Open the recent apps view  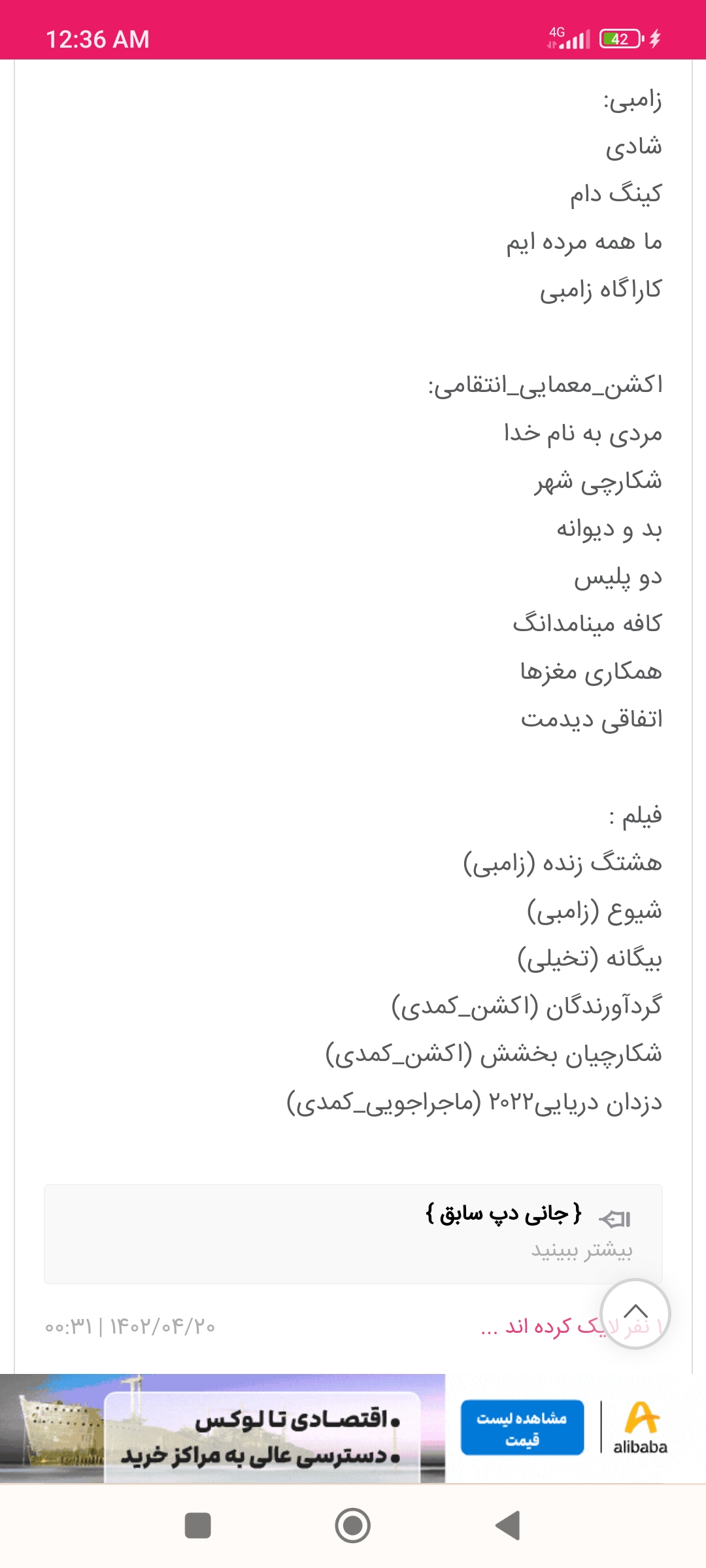pyautogui.click(x=198, y=1526)
